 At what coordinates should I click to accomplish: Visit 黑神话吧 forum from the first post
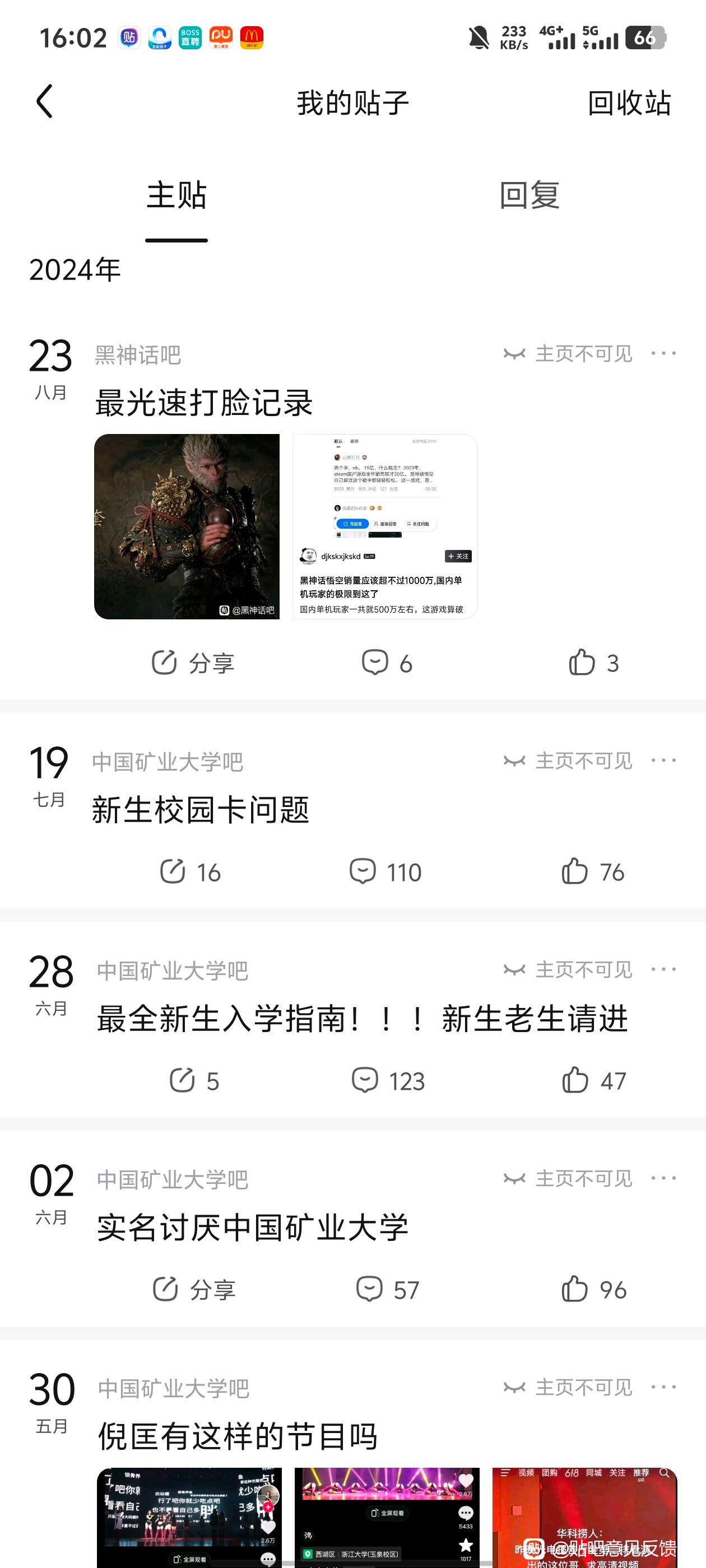pyautogui.click(x=138, y=355)
